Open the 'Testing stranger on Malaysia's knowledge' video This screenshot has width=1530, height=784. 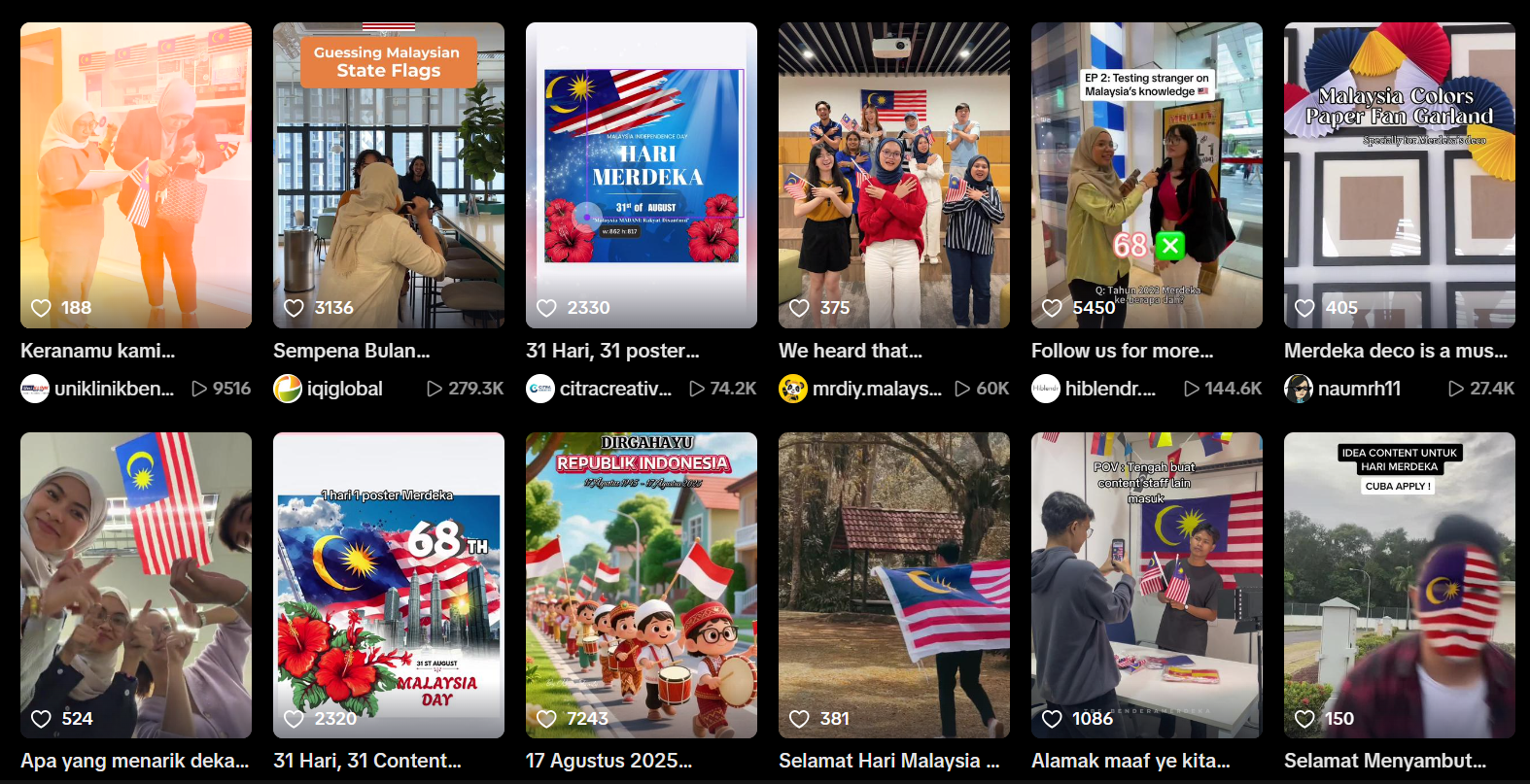1146,175
